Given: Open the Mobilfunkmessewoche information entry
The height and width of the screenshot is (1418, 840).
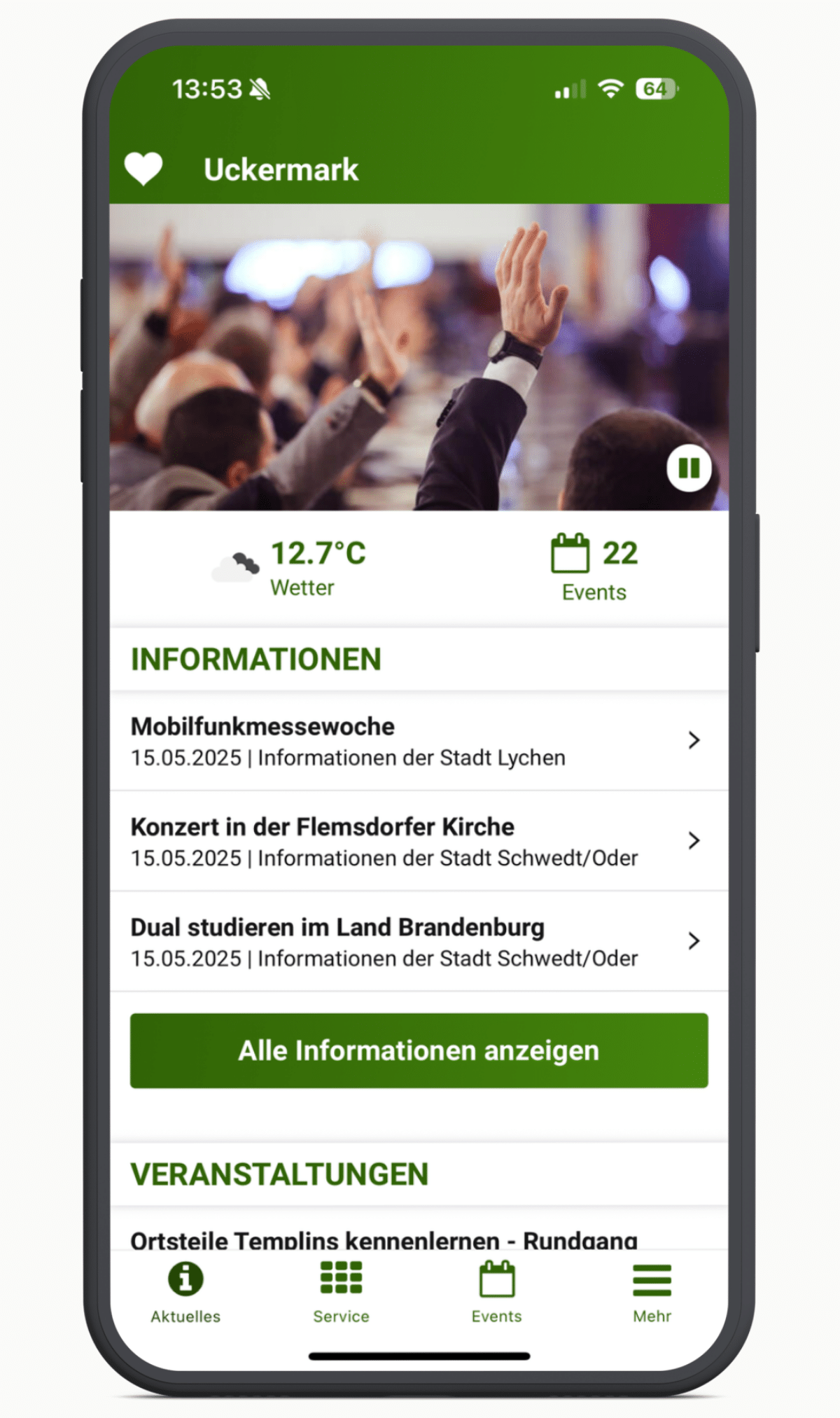Looking at the screenshot, I should (x=418, y=741).
